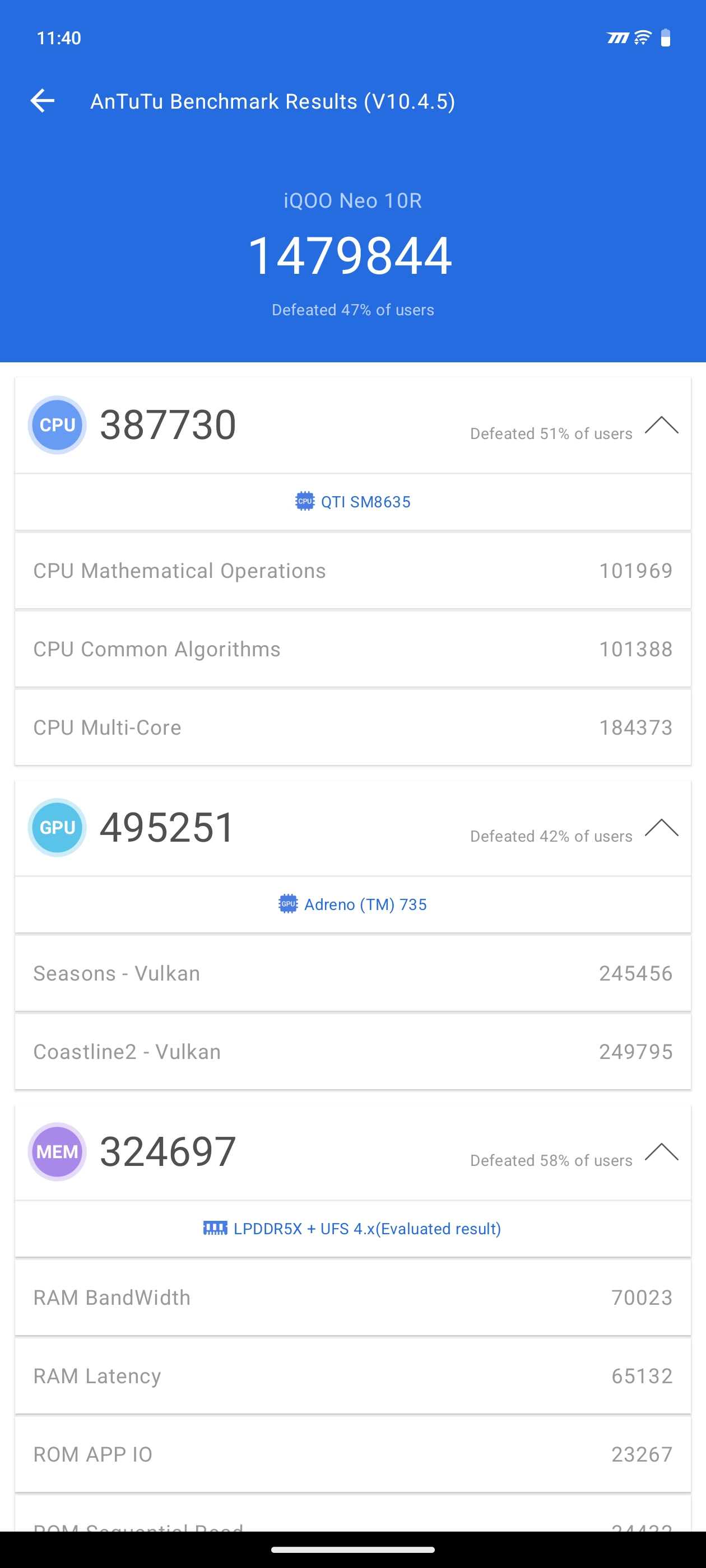Go back from benchmark results
The height and width of the screenshot is (1568, 706).
click(x=42, y=101)
